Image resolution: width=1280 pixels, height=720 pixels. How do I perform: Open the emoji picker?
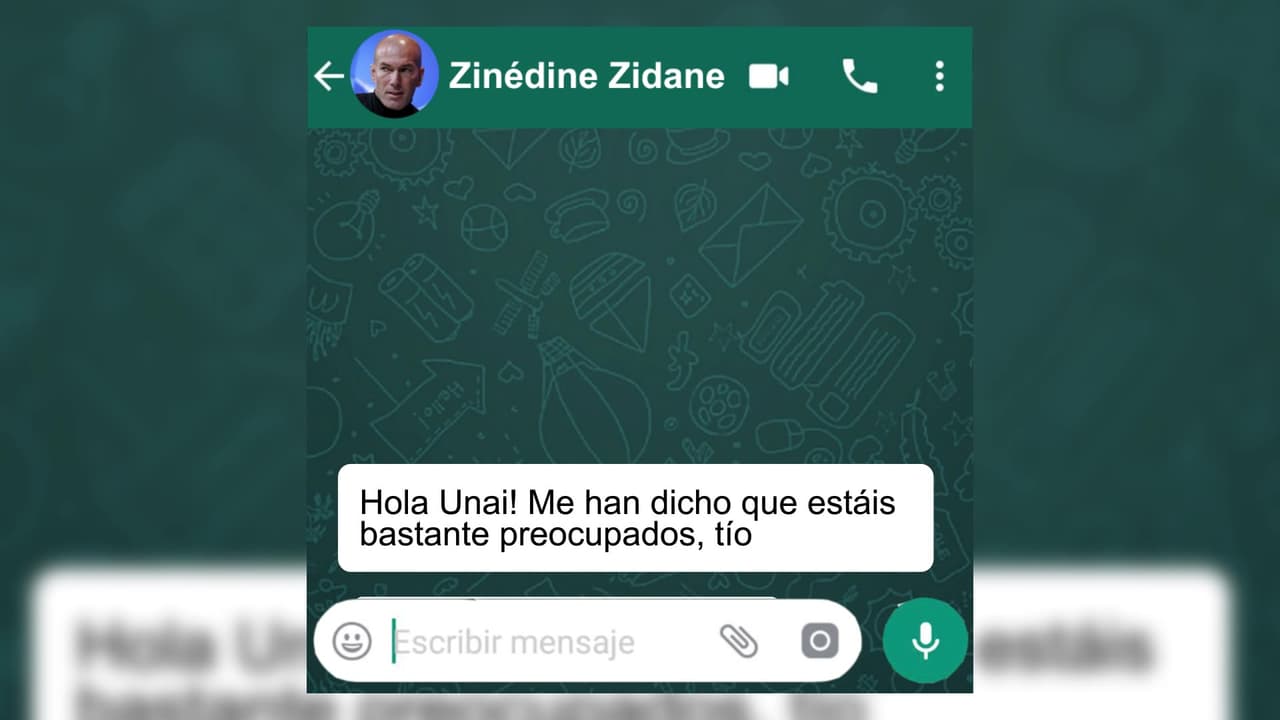[352, 641]
